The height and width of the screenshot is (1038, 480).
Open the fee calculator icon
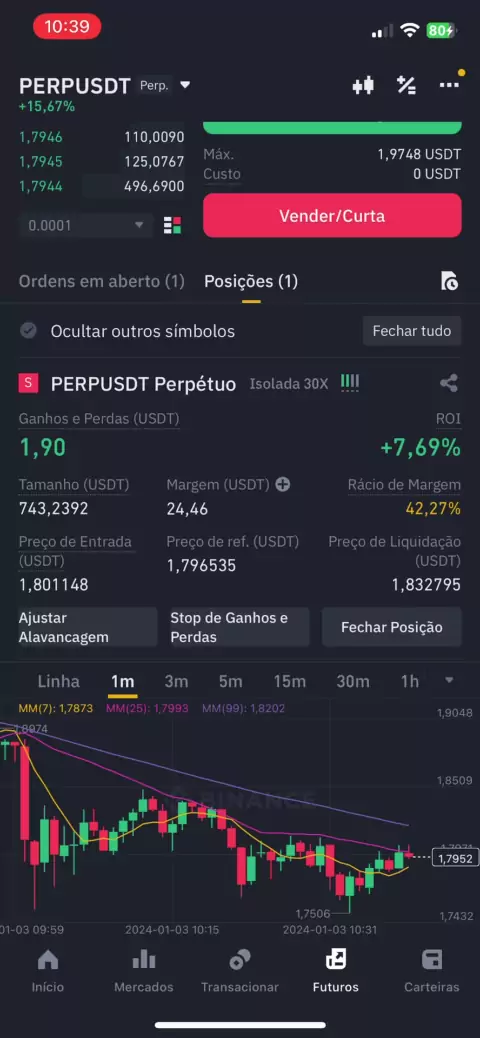[406, 85]
